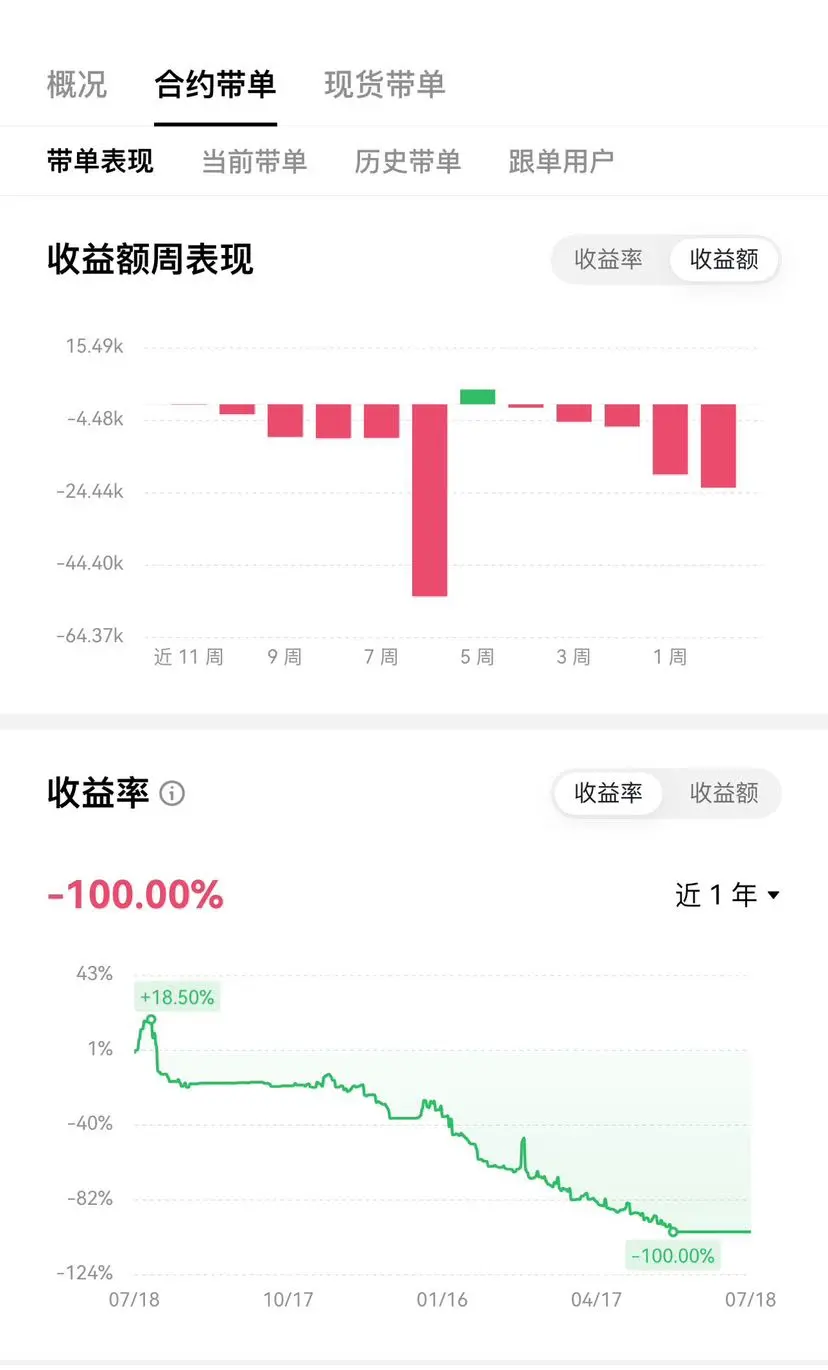
Task: Select the 带单表现 sub-tab
Action: pyautogui.click(x=100, y=161)
